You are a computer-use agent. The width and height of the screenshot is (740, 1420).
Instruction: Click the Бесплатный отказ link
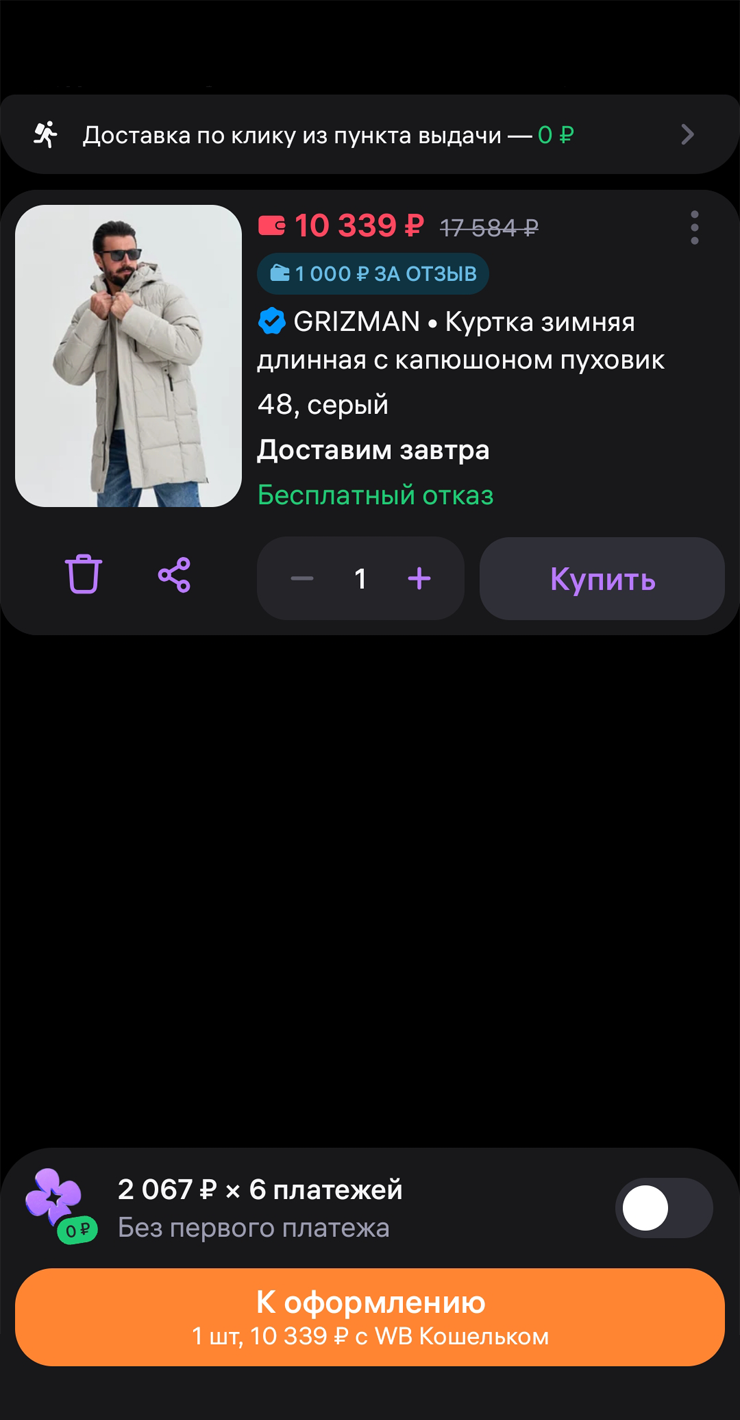click(375, 494)
